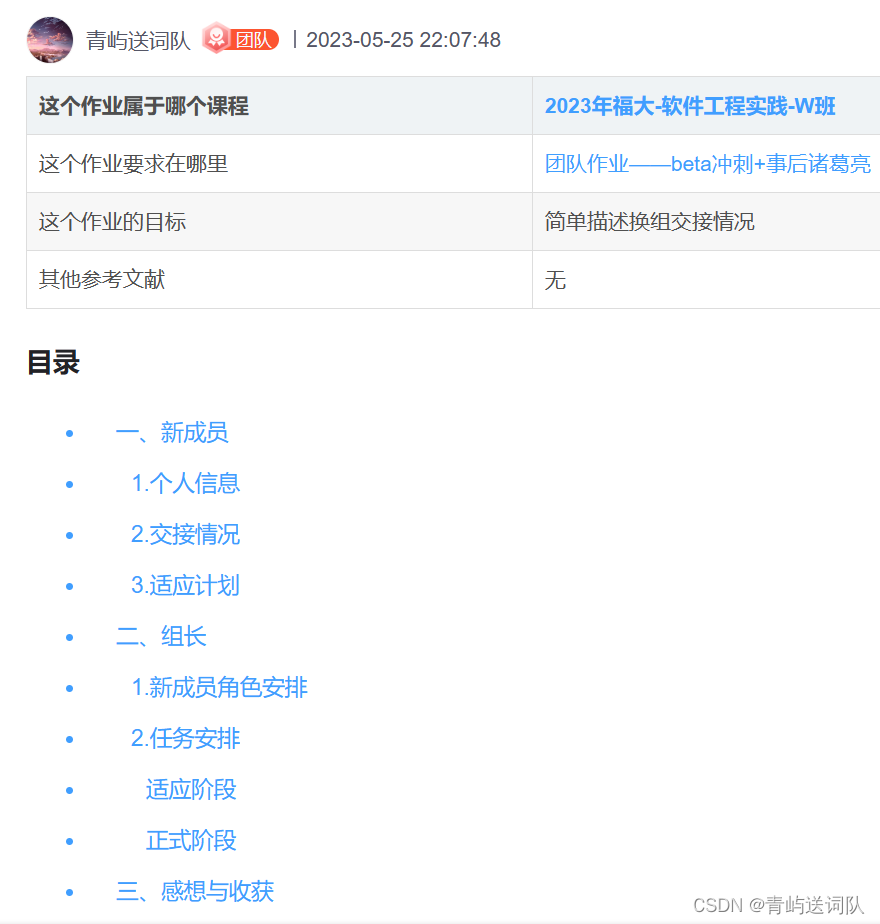Open 2.任务安排 in the contents
The width and height of the screenshot is (880, 924).
[185, 738]
